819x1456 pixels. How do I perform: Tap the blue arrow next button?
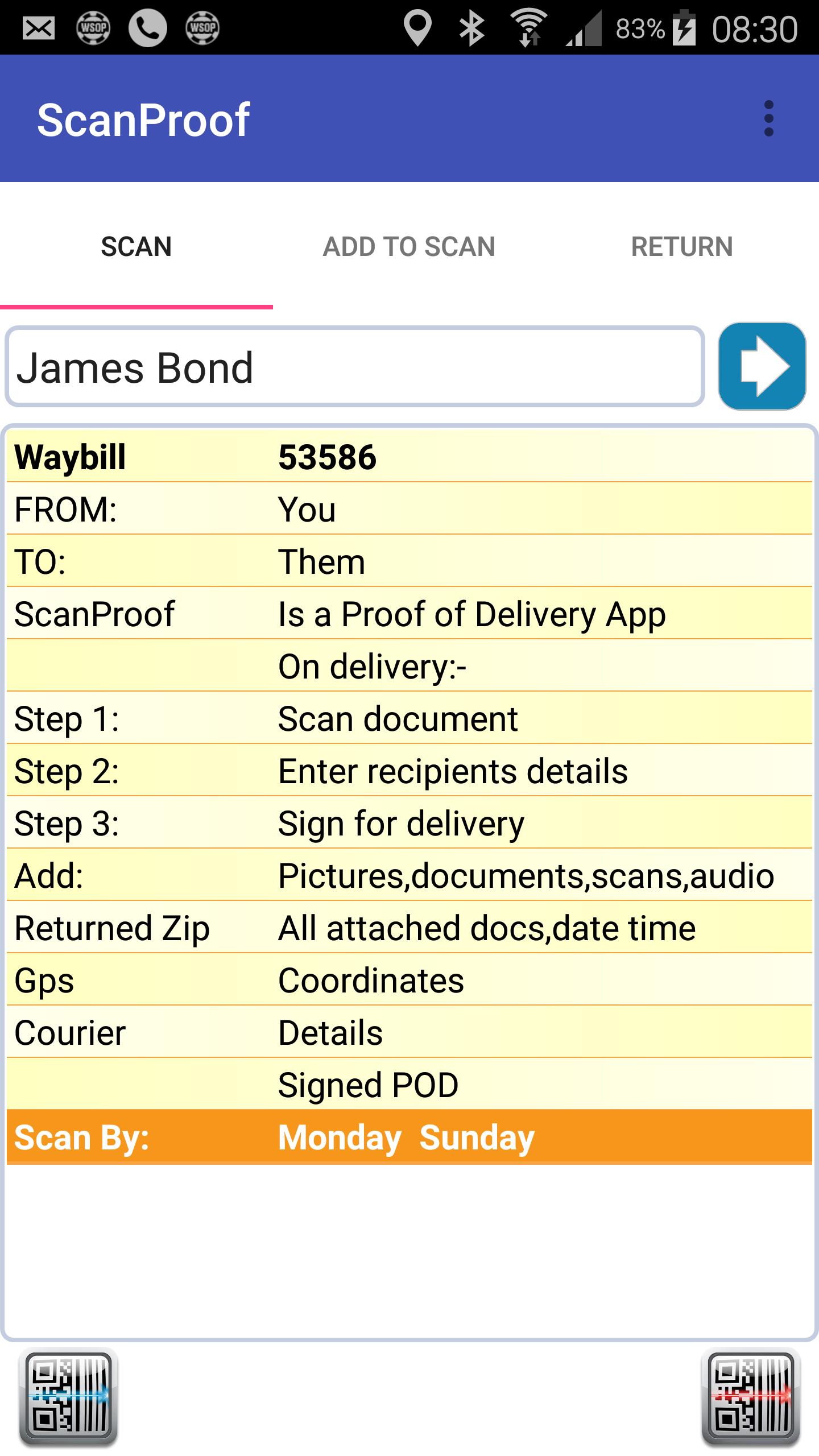click(762, 366)
